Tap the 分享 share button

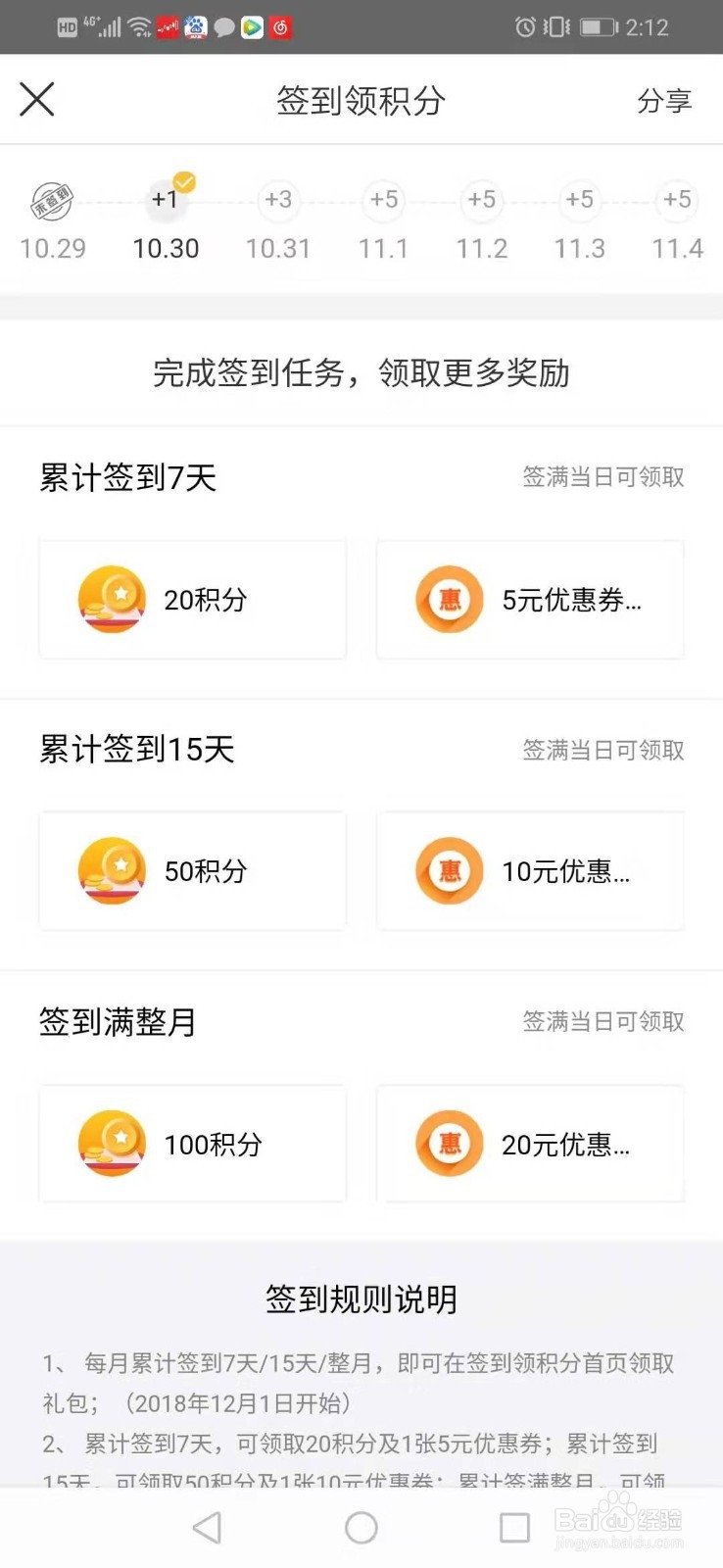[664, 100]
